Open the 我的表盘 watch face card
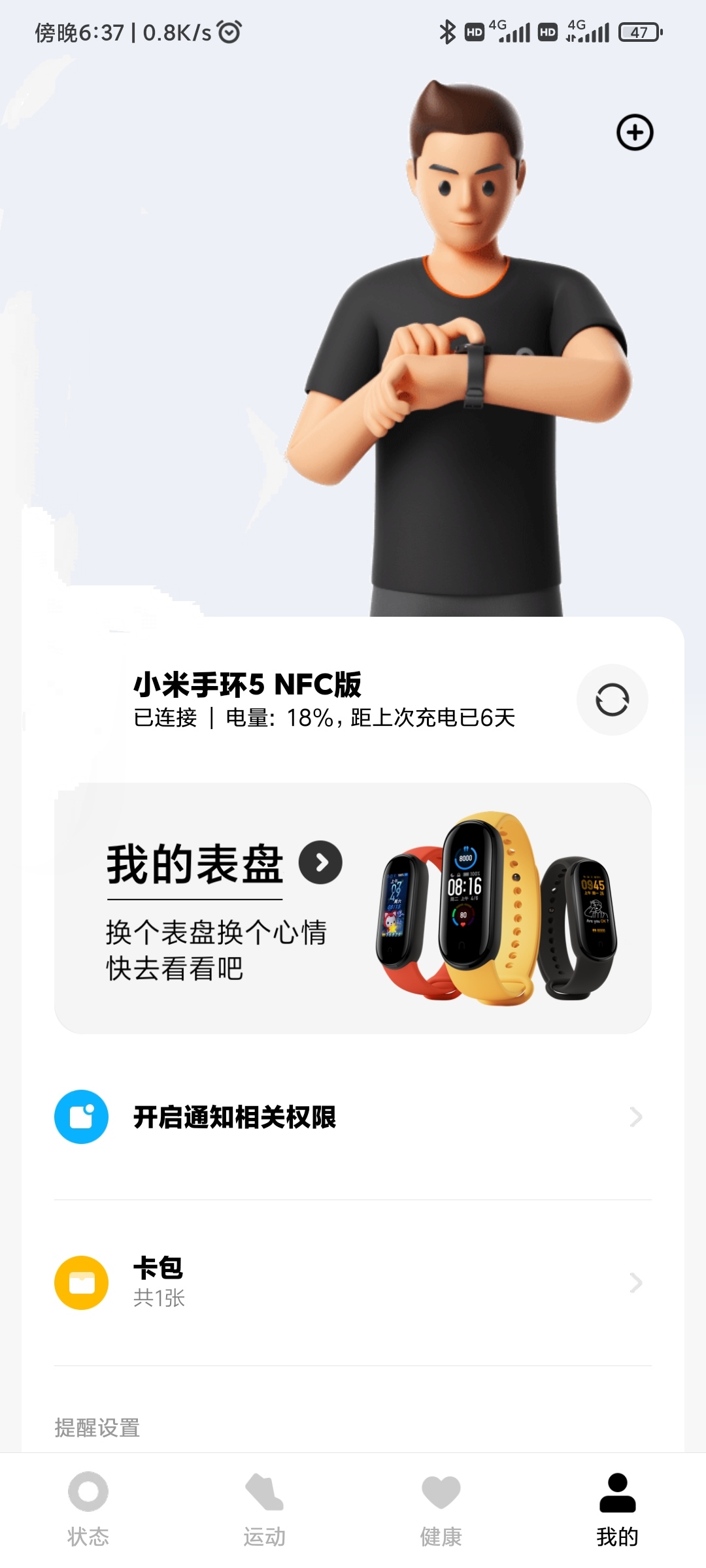 click(x=353, y=908)
